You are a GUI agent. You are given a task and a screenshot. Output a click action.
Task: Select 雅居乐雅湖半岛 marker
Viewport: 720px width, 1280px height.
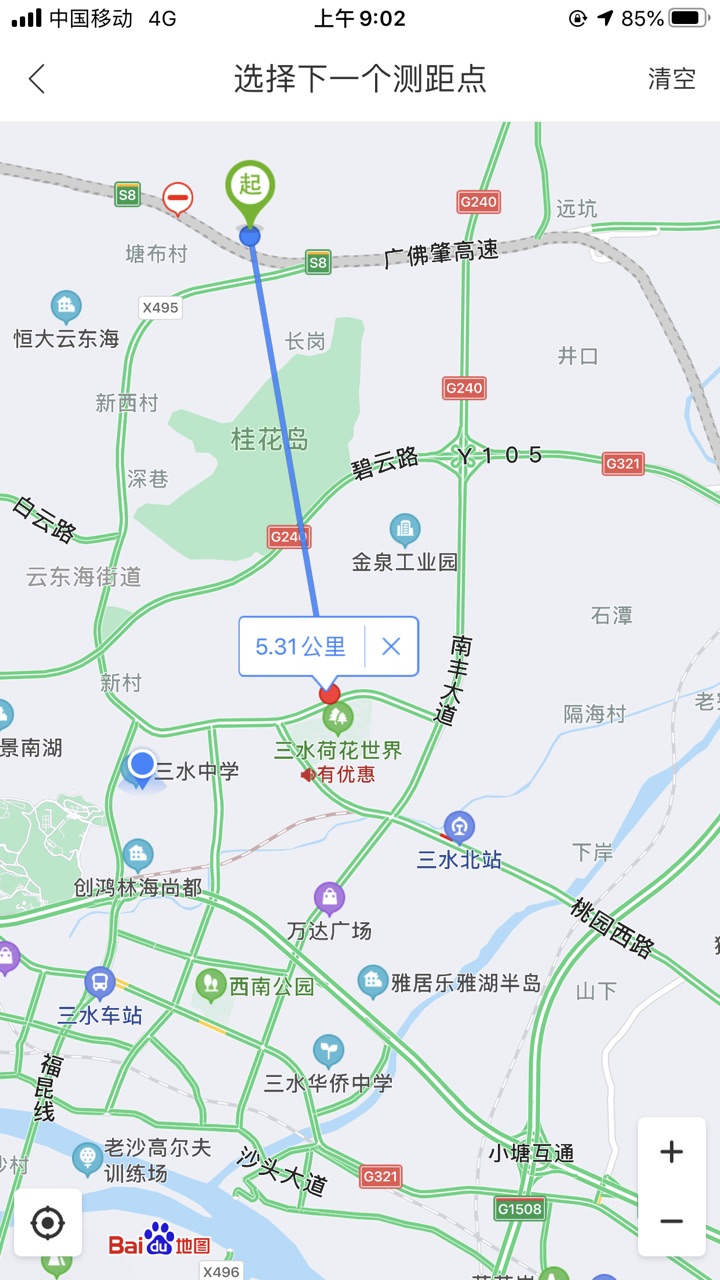[373, 982]
